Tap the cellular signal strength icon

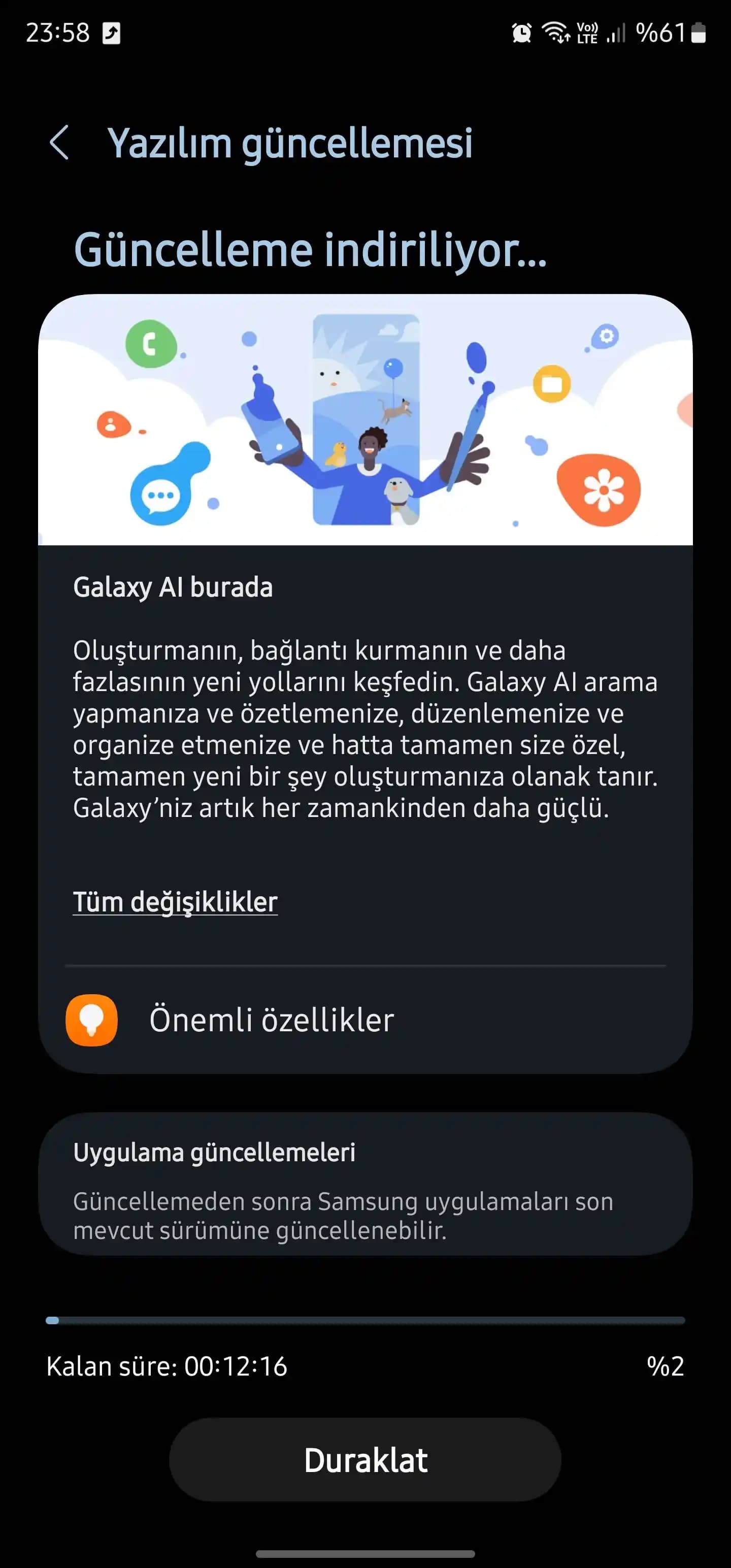pos(616,34)
